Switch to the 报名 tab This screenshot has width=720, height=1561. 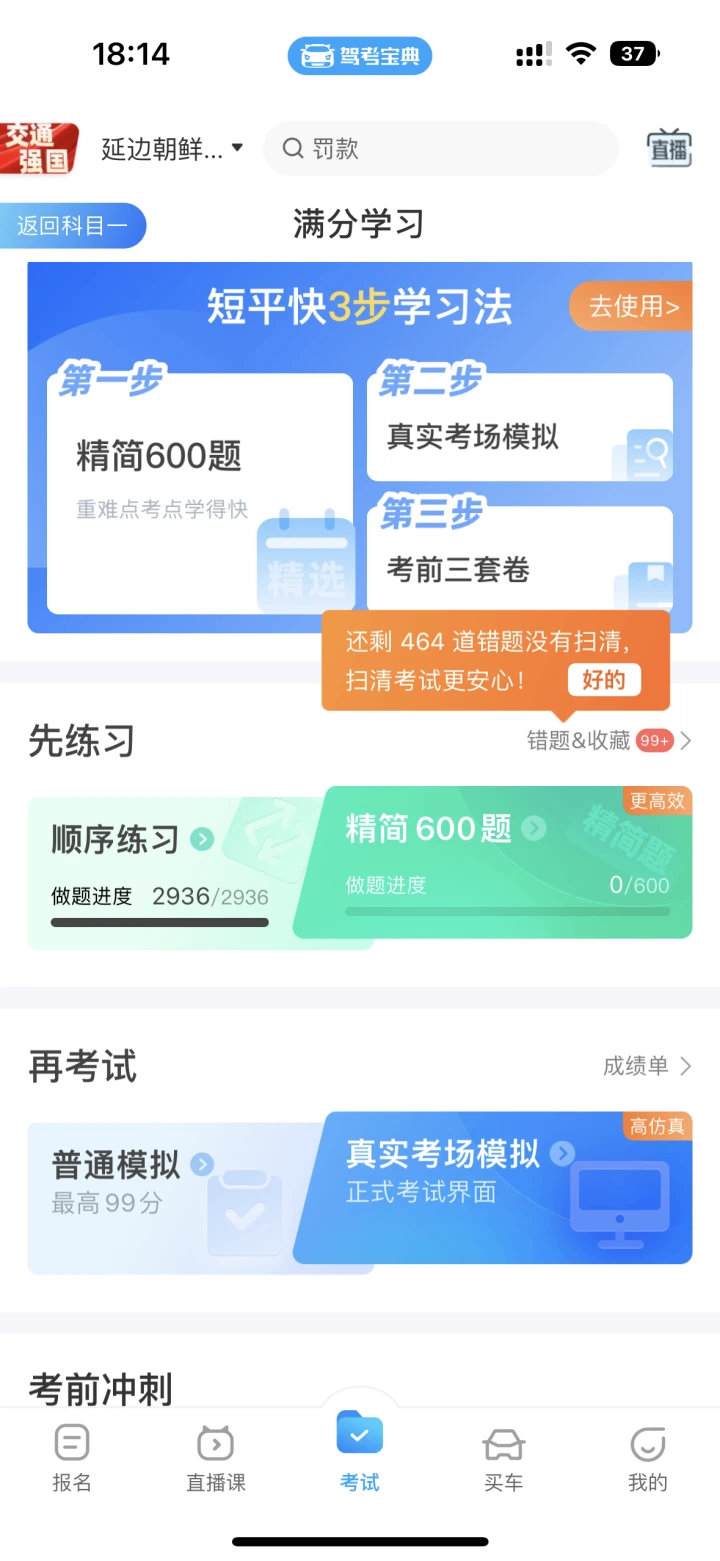[x=72, y=1456]
